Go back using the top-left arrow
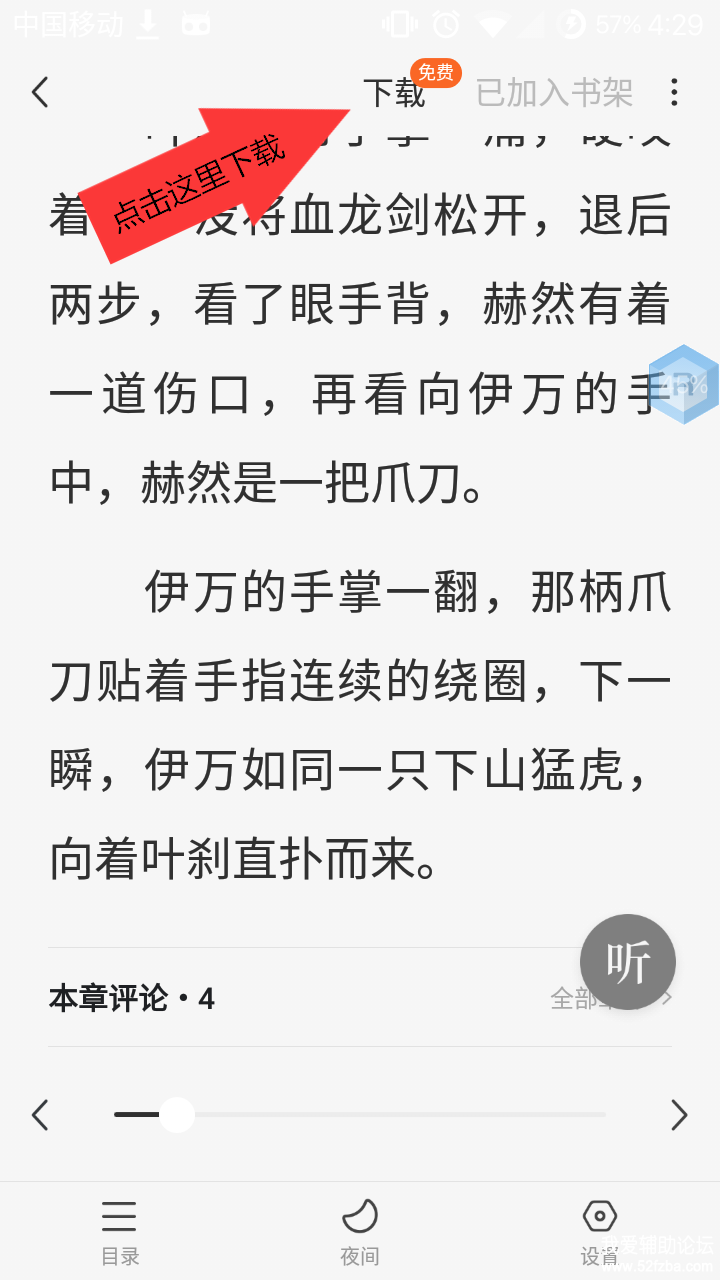Viewport: 720px width, 1280px height. tap(40, 93)
